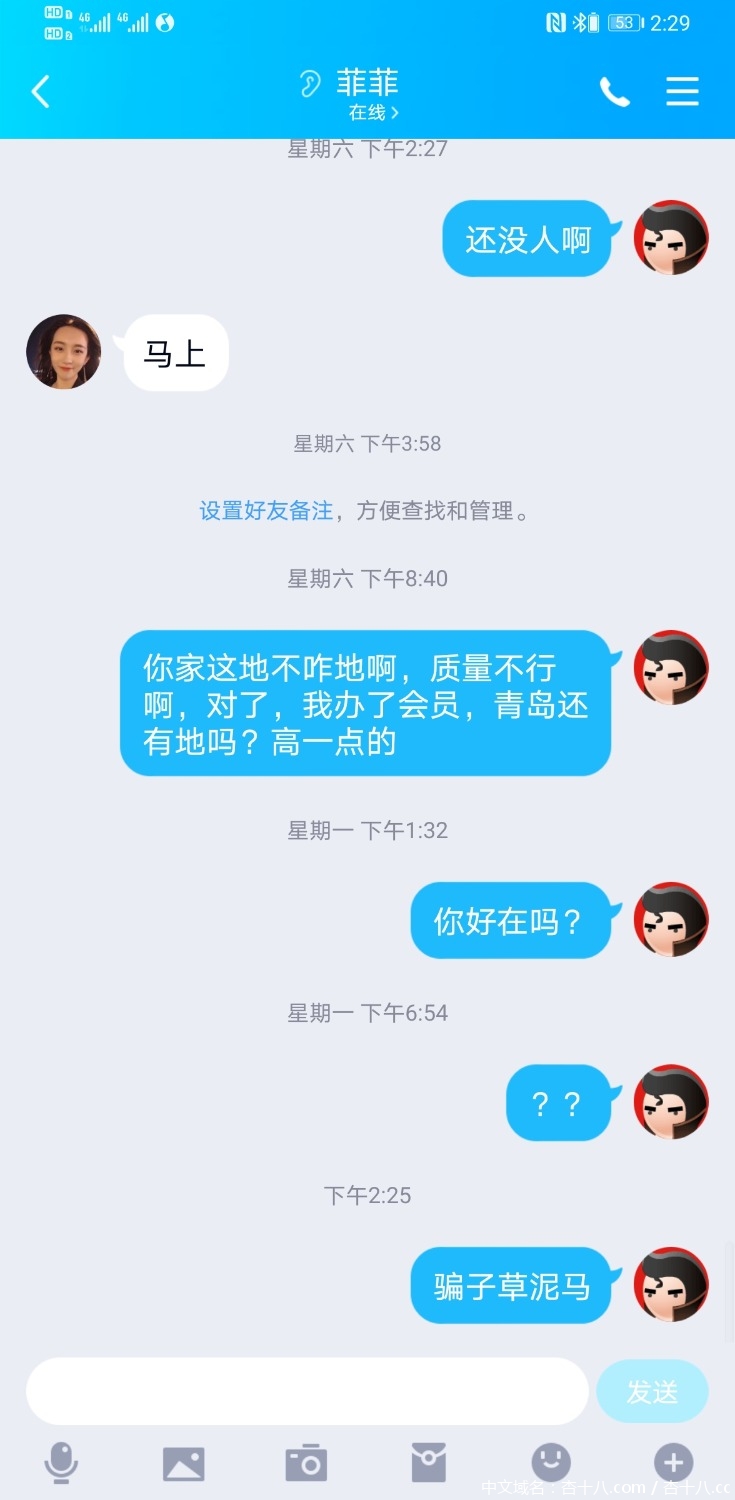The image size is (735, 1500).
Task: Open the photo gallery picker
Action: tap(184, 1463)
